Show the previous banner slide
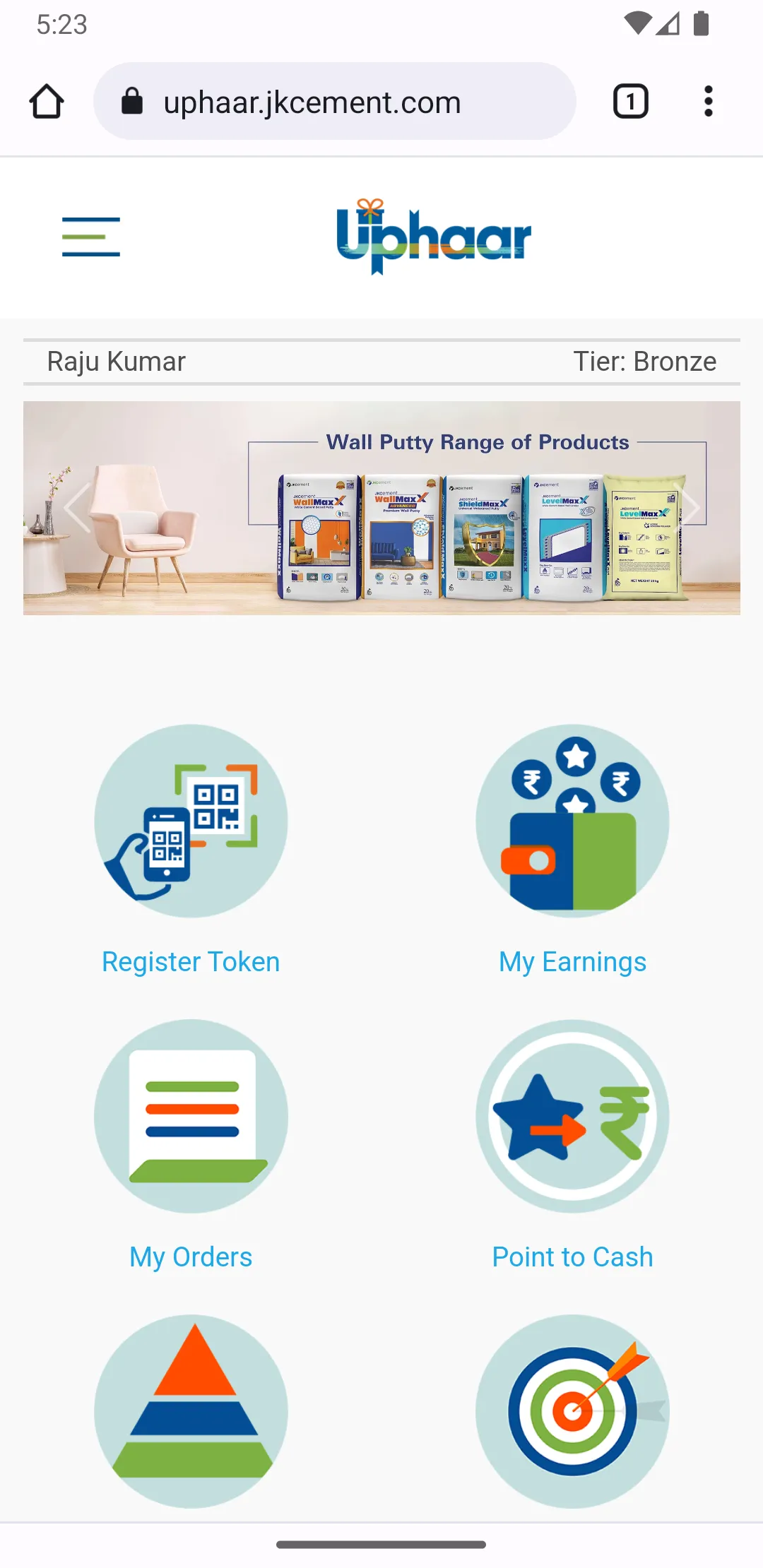This screenshot has width=763, height=1568. coord(78,508)
